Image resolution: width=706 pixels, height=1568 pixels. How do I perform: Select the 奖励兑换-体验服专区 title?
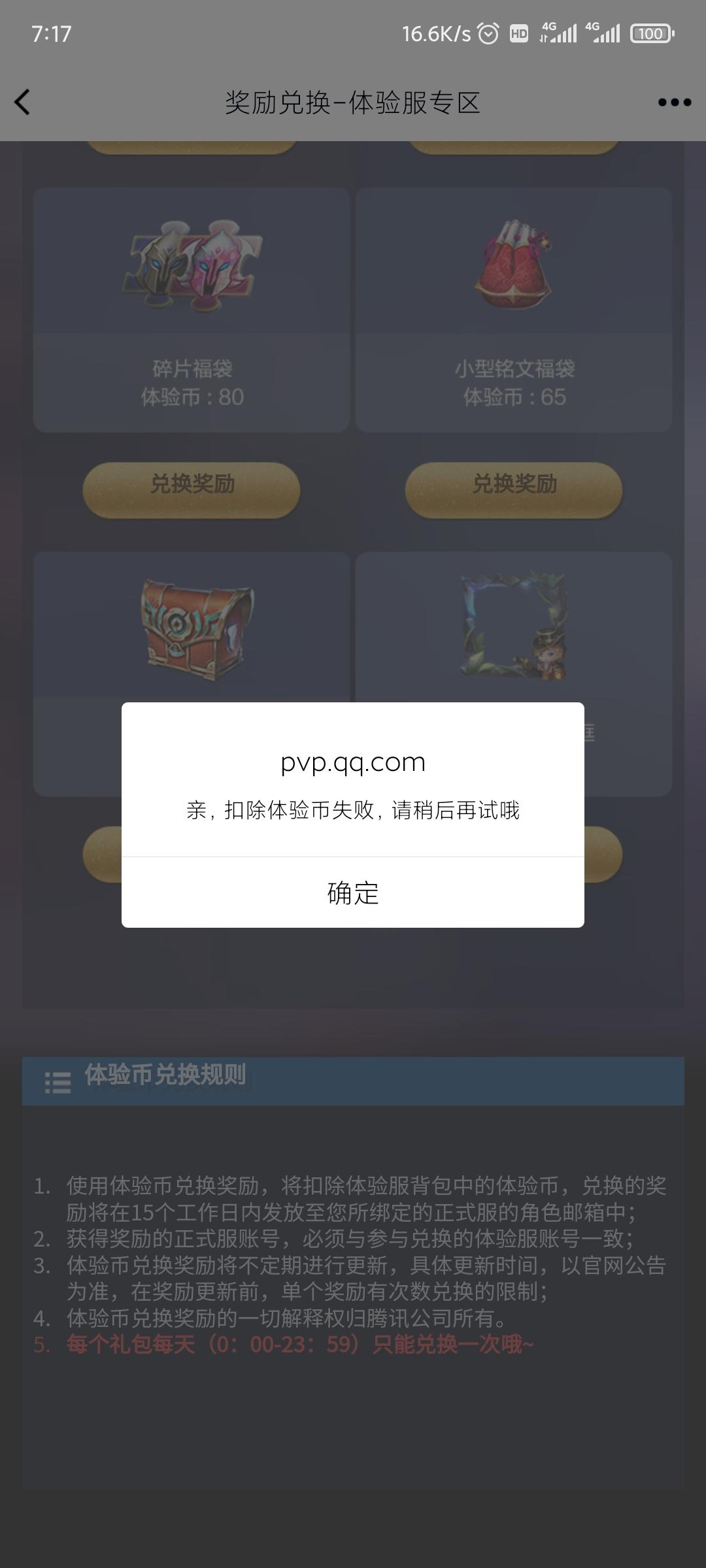point(353,103)
